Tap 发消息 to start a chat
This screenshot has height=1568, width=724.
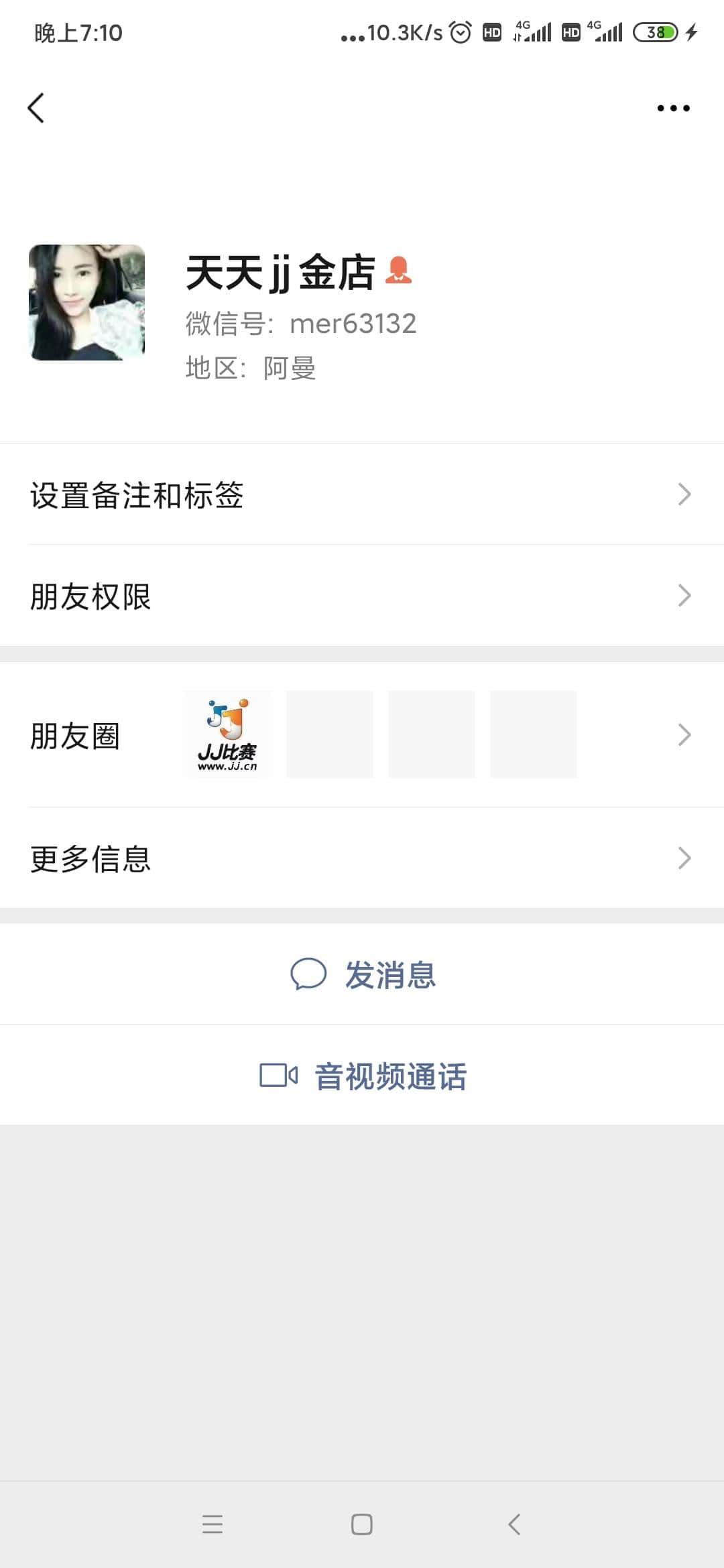click(x=390, y=976)
